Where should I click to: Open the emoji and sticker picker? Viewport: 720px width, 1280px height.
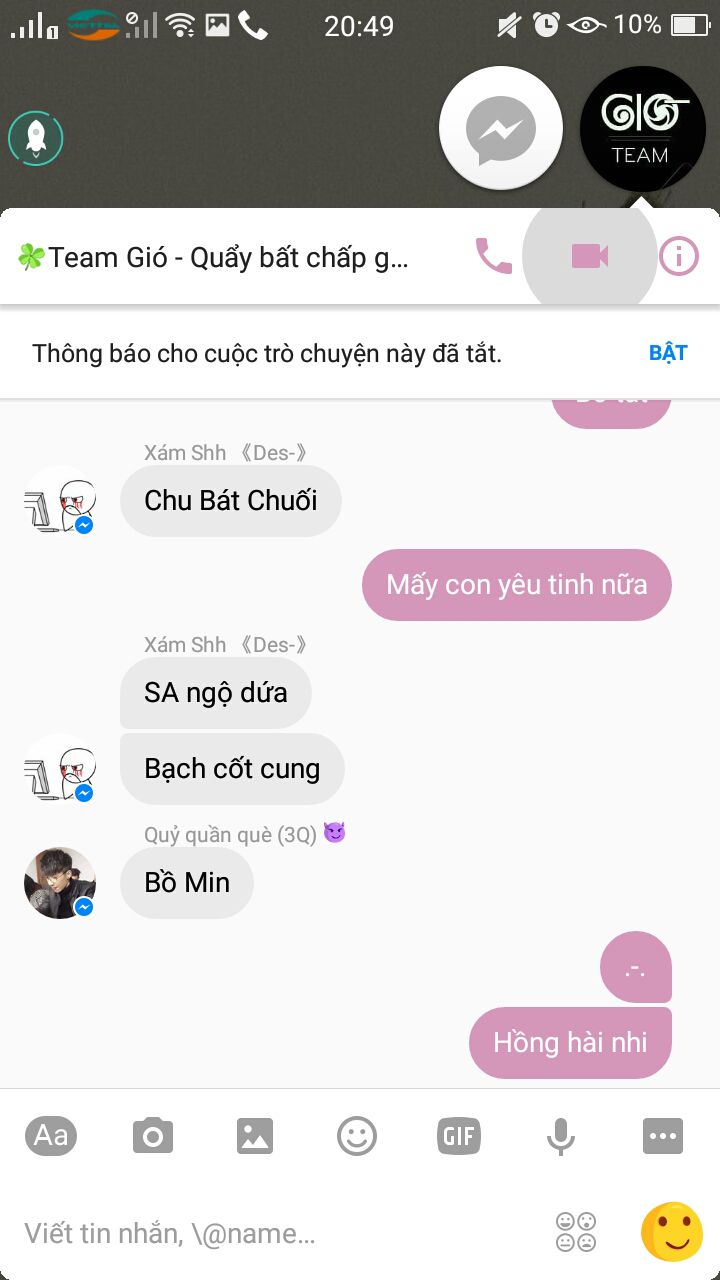point(357,1136)
